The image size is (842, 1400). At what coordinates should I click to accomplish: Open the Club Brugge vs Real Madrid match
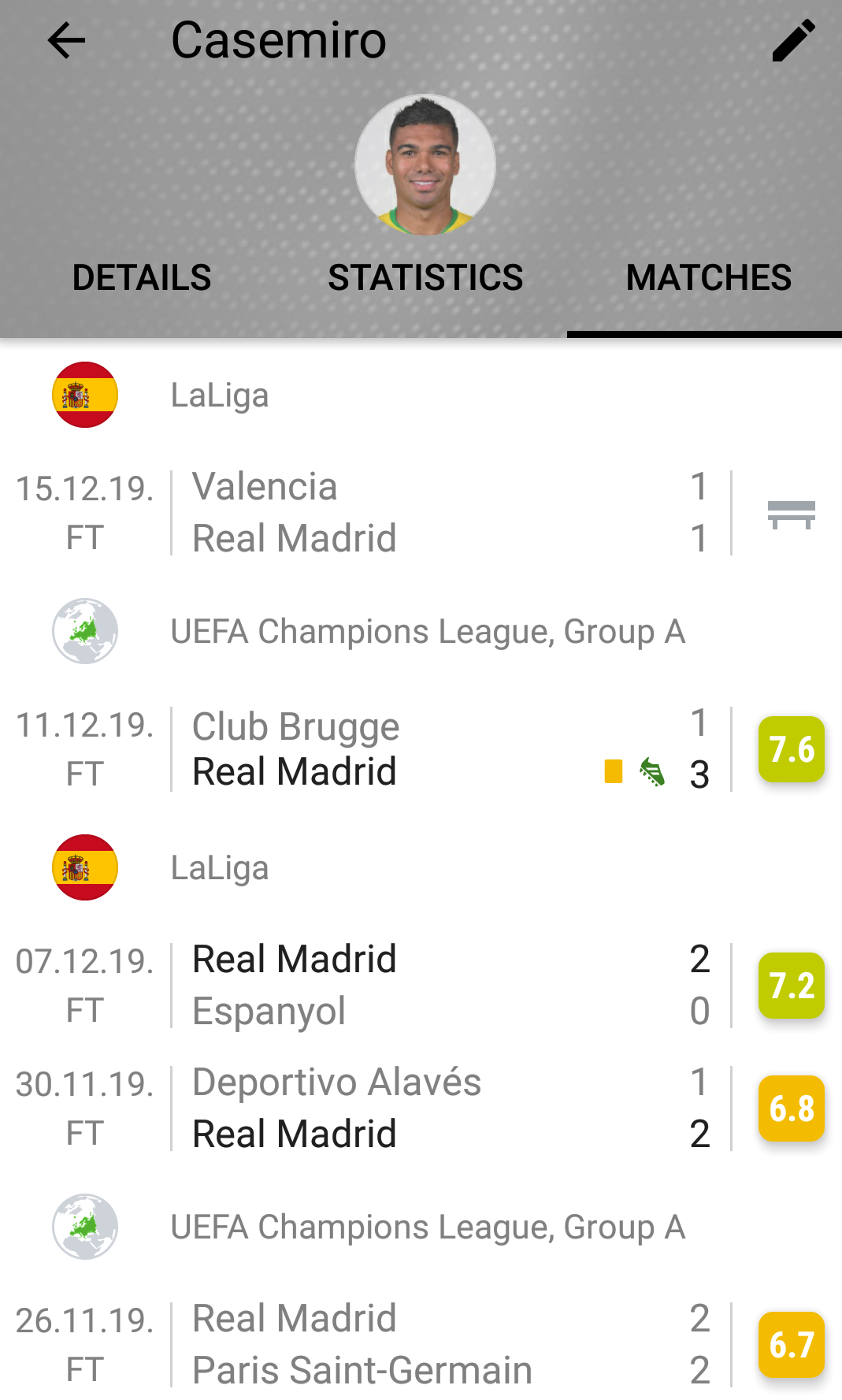pyautogui.click(x=421, y=748)
